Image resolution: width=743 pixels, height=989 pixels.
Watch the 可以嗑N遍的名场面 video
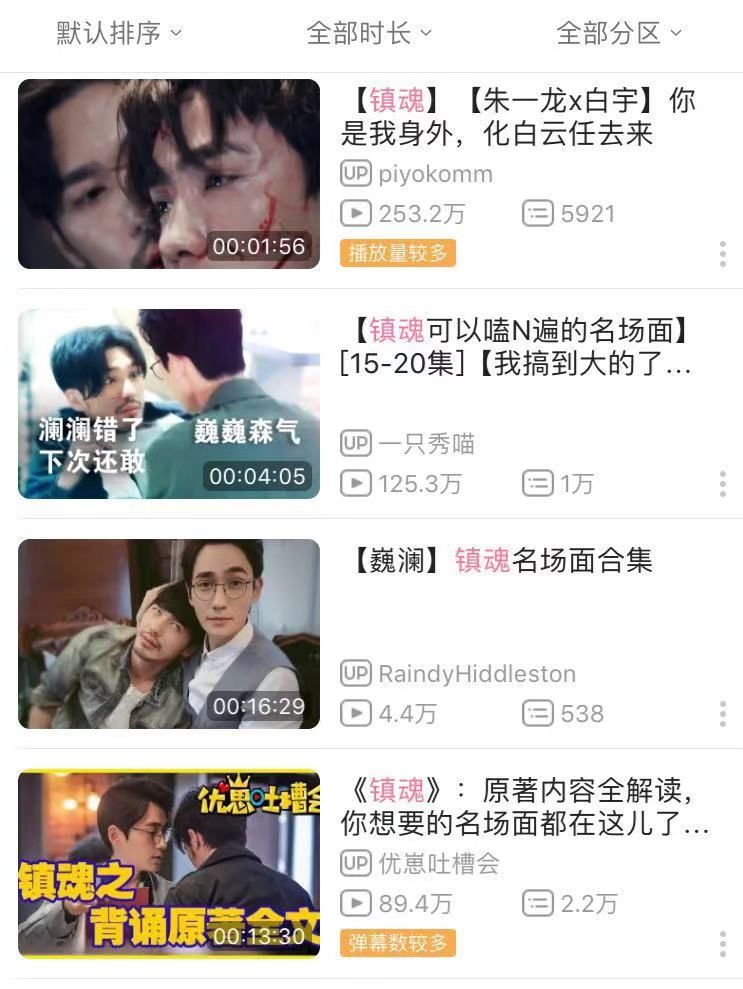click(169, 404)
